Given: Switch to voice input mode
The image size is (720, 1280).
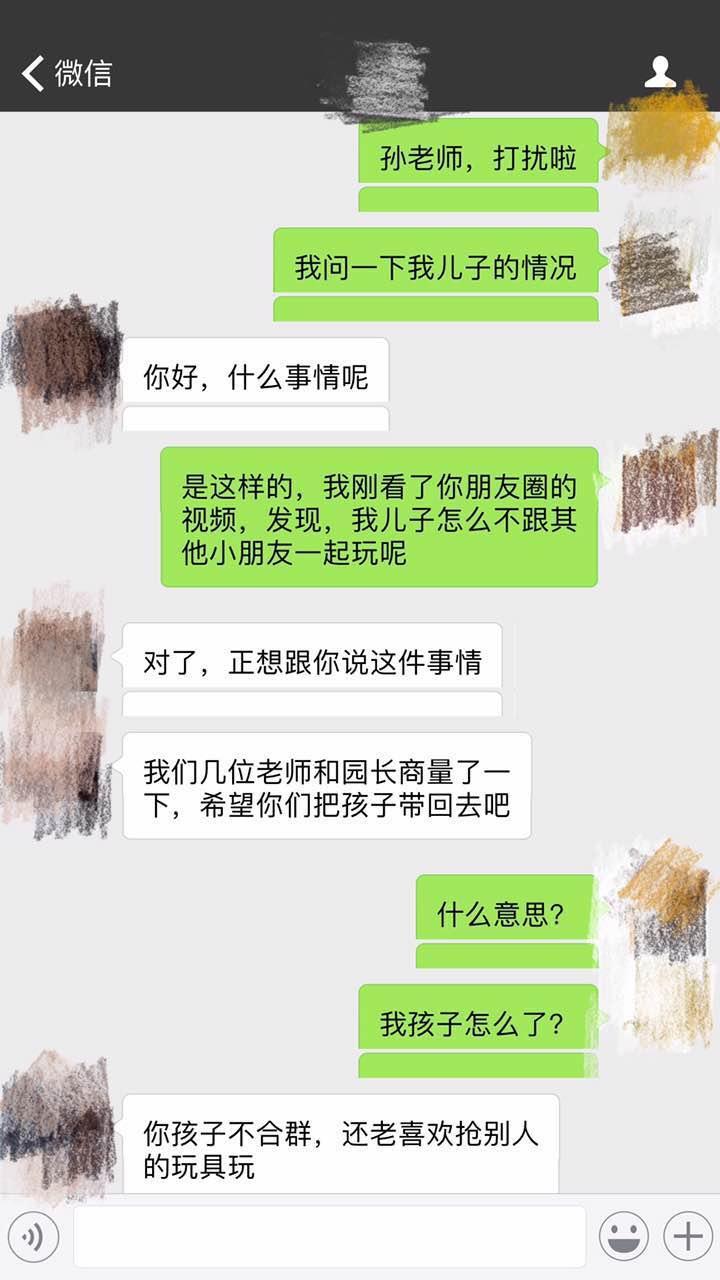Looking at the screenshot, I should coord(35,1235).
